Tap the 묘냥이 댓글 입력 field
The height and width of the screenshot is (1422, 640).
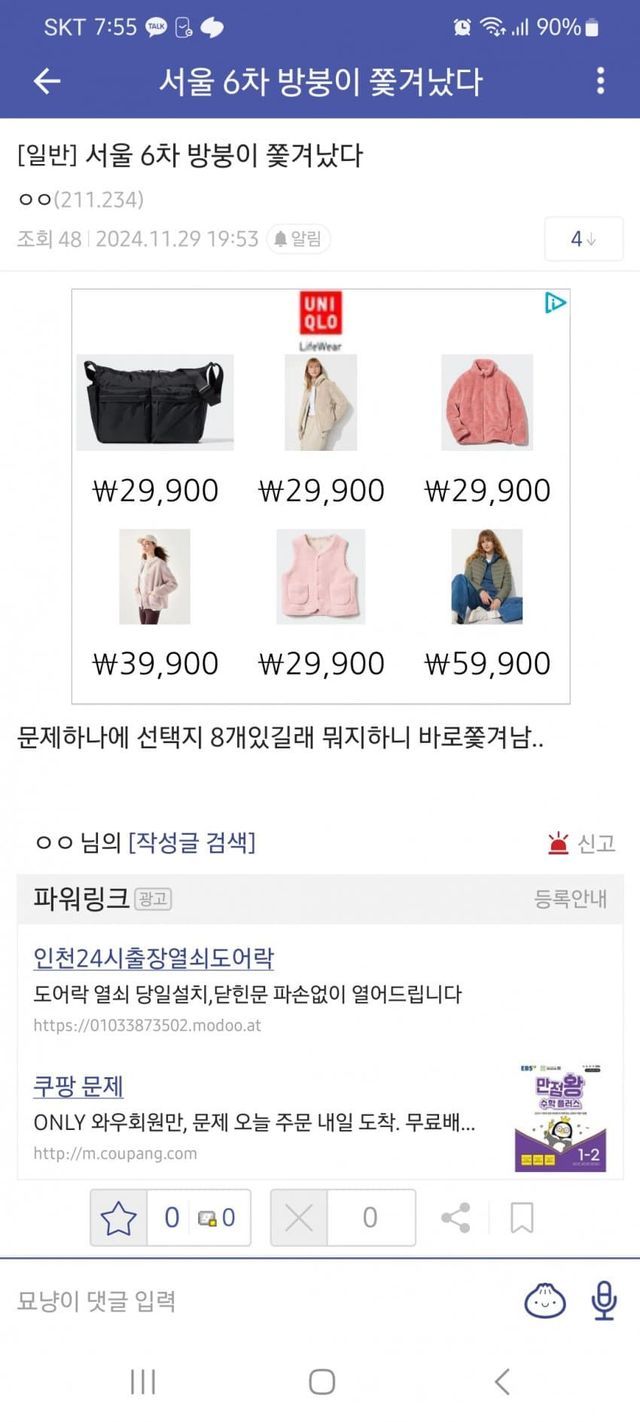[x=250, y=1300]
